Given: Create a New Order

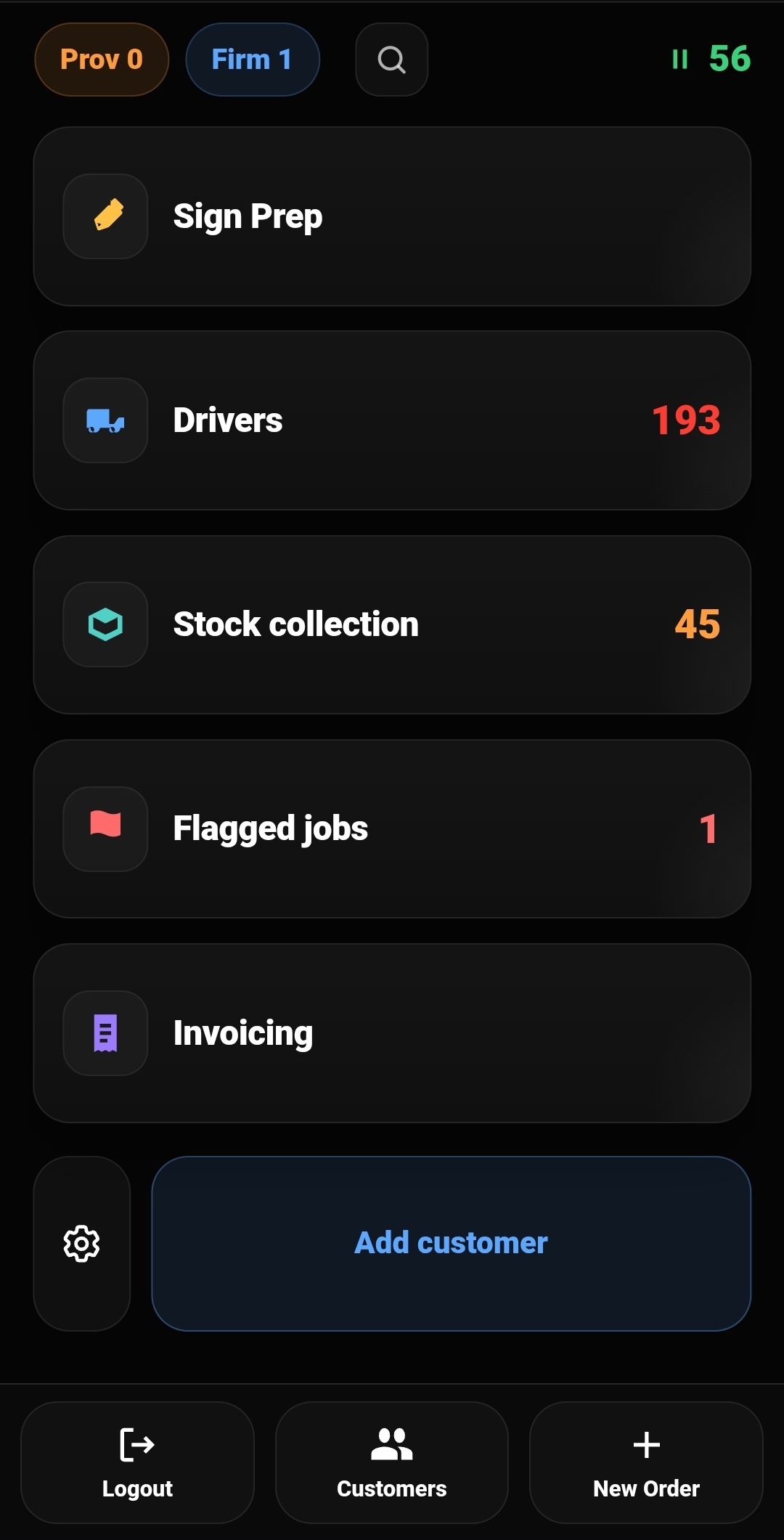Looking at the screenshot, I should point(646,1462).
